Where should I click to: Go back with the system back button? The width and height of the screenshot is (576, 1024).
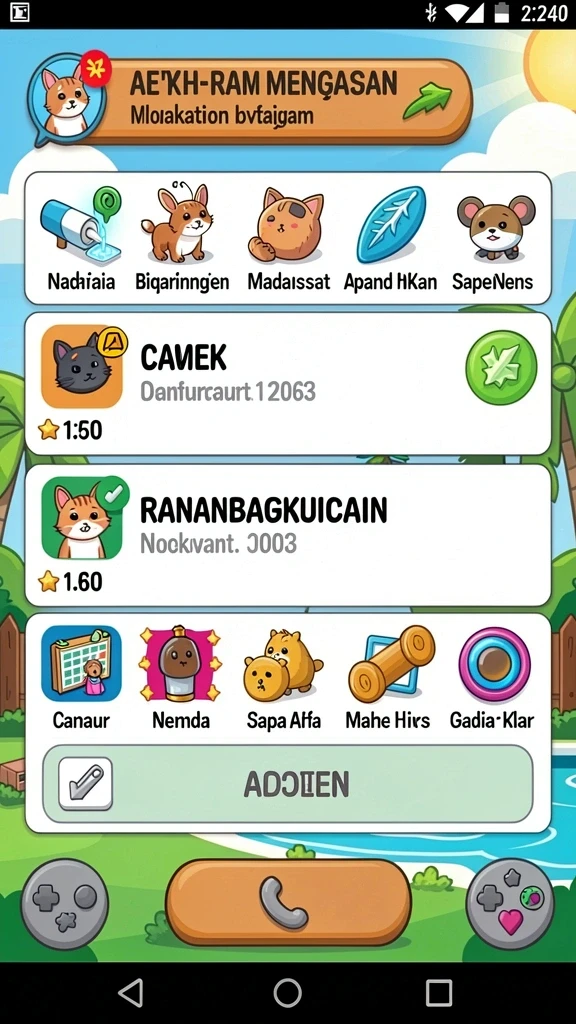131,993
